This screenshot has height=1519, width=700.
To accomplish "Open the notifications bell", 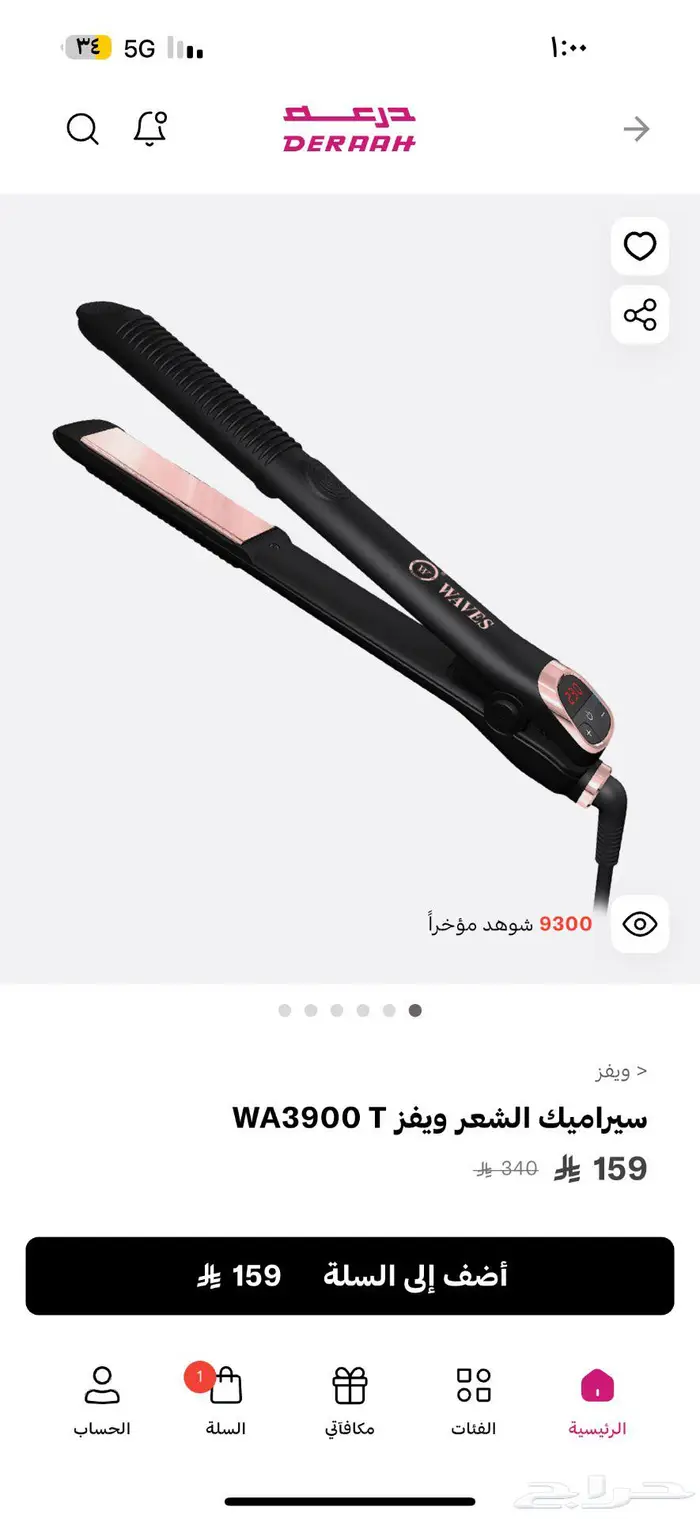I will pos(150,129).
